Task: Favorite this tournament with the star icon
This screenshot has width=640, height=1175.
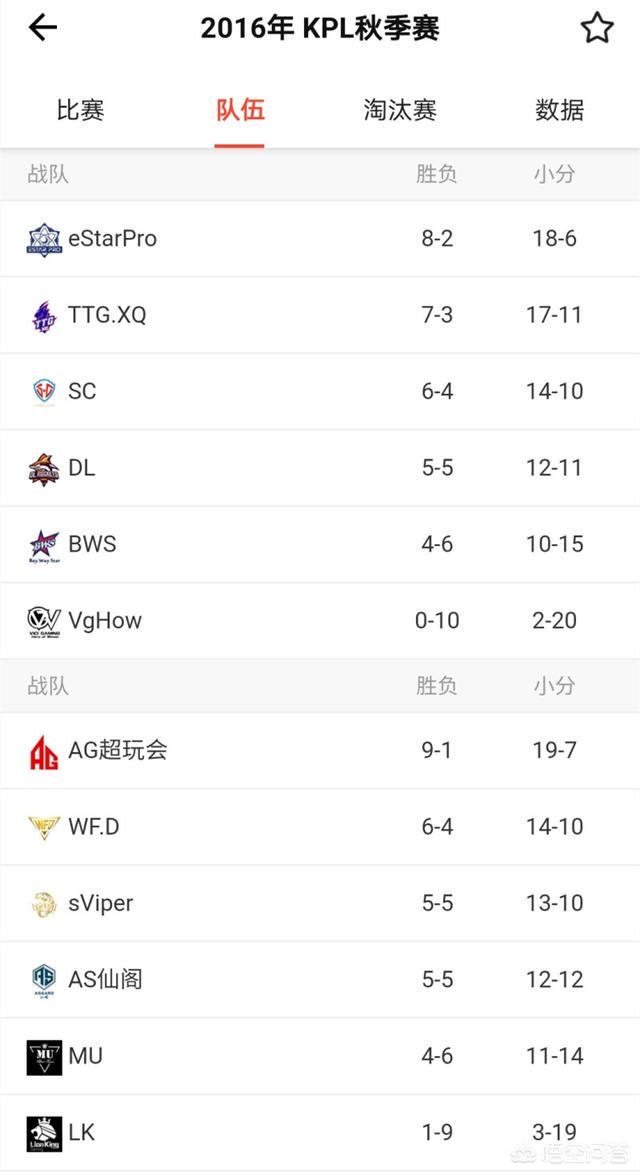Action: [x=597, y=28]
